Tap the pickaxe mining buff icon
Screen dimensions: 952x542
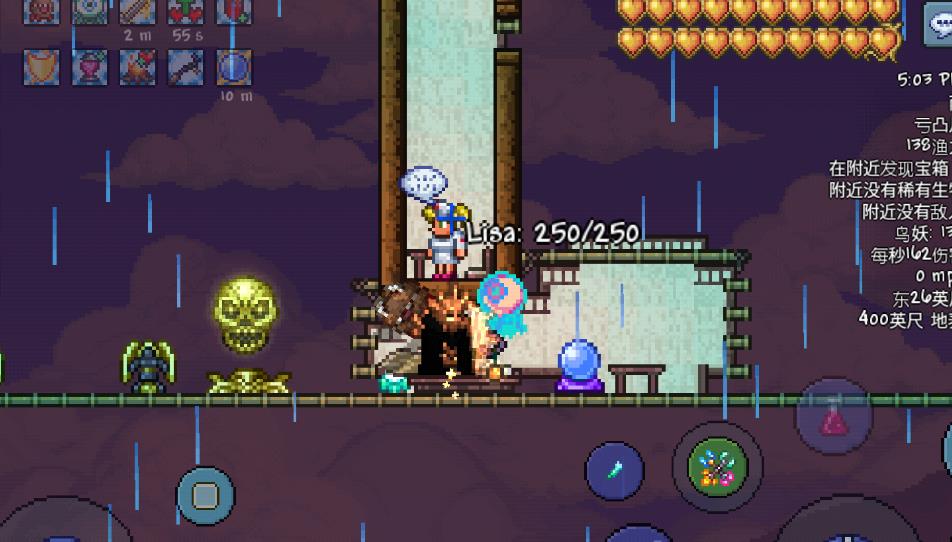tap(186, 67)
